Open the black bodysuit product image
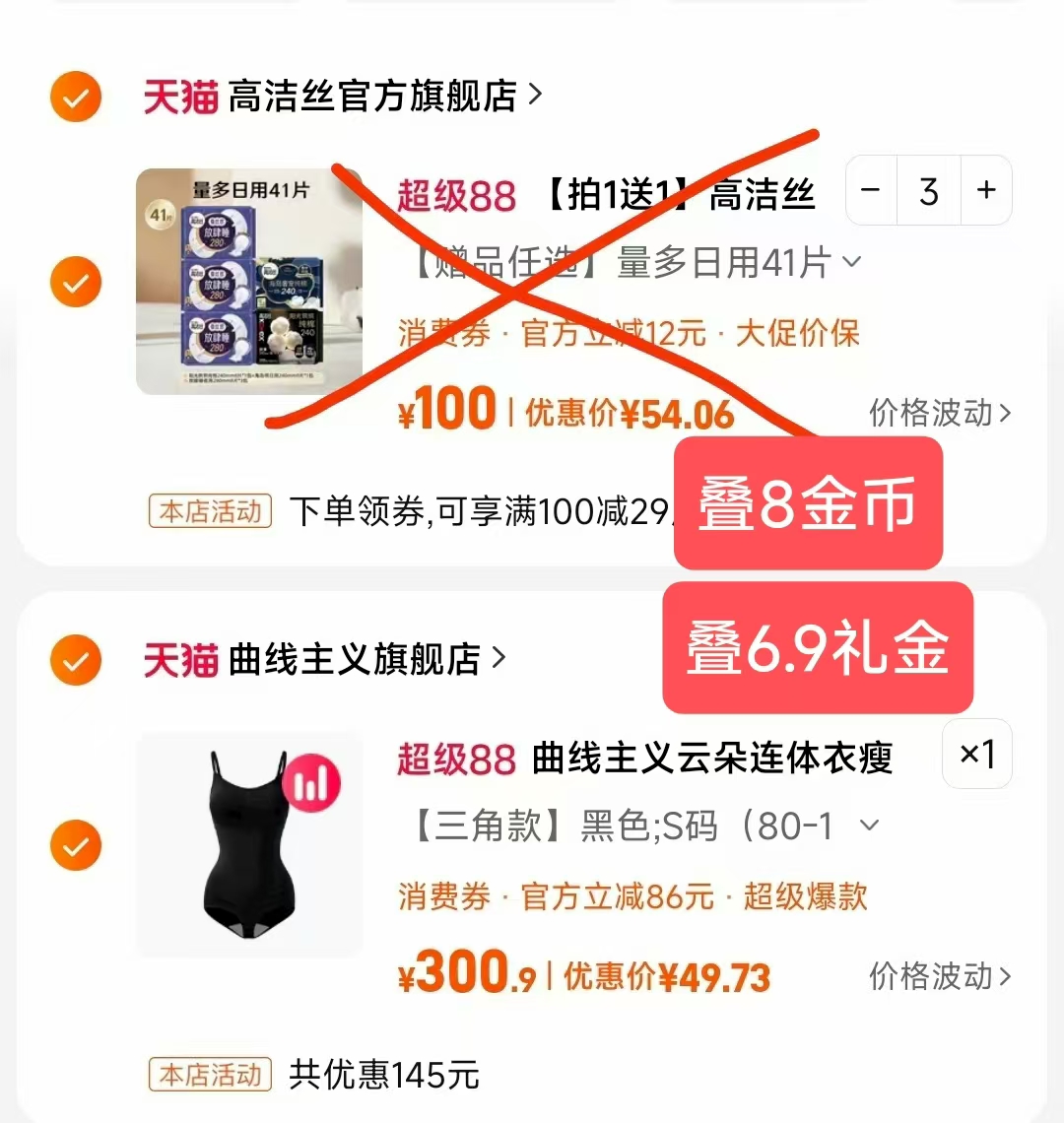Image resolution: width=1064 pixels, height=1123 pixels. point(248,845)
